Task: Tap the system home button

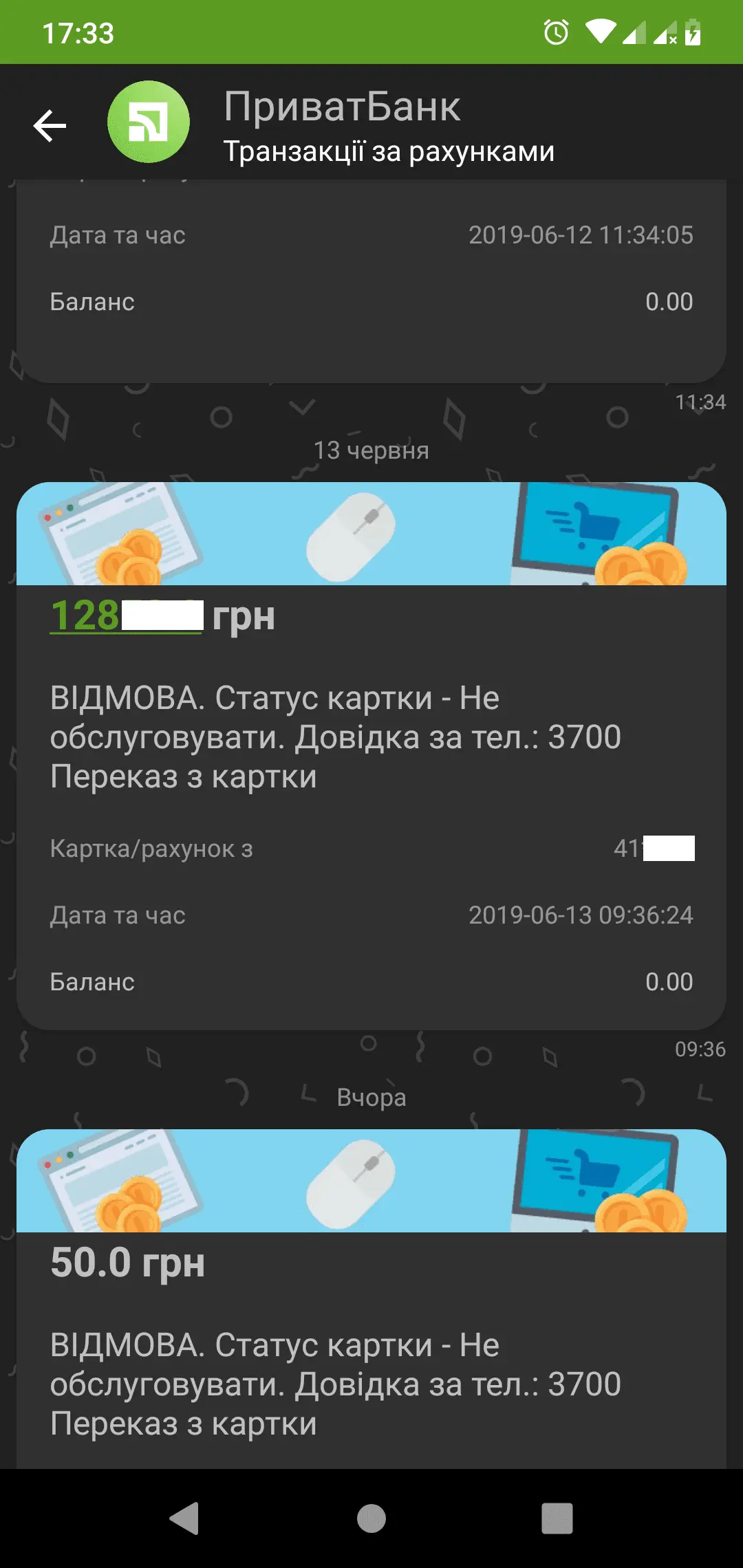Action: [x=371, y=1518]
